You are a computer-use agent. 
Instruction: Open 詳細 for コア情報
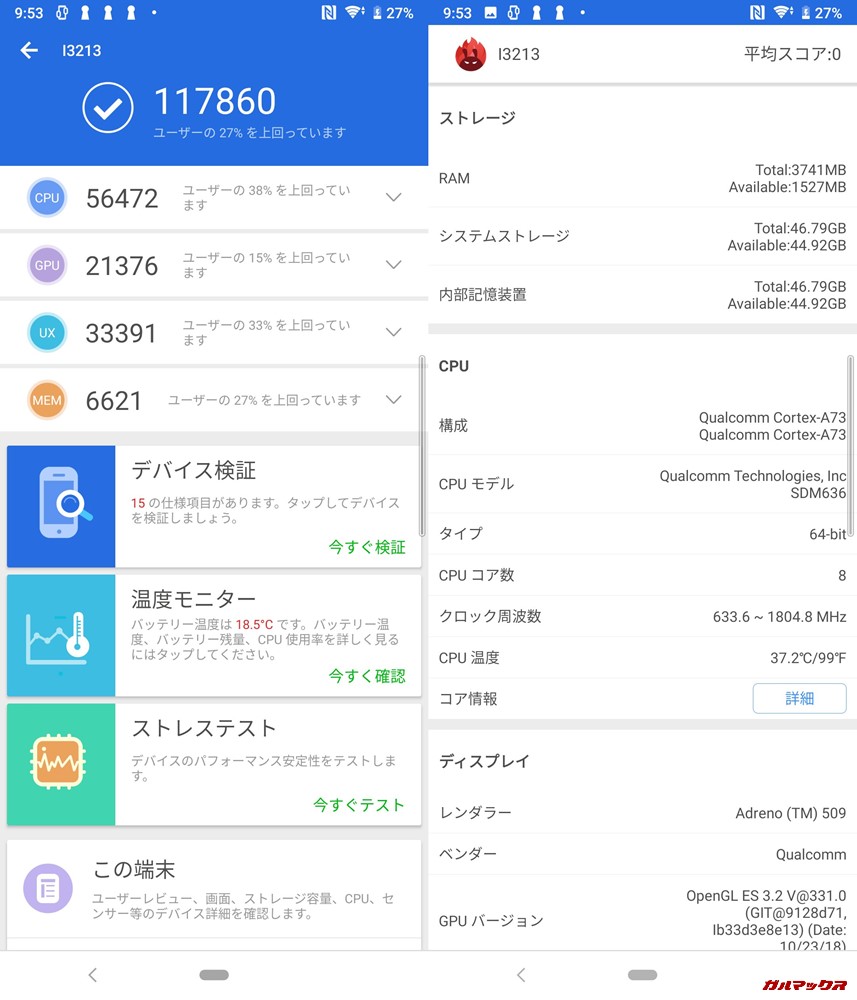pos(799,698)
